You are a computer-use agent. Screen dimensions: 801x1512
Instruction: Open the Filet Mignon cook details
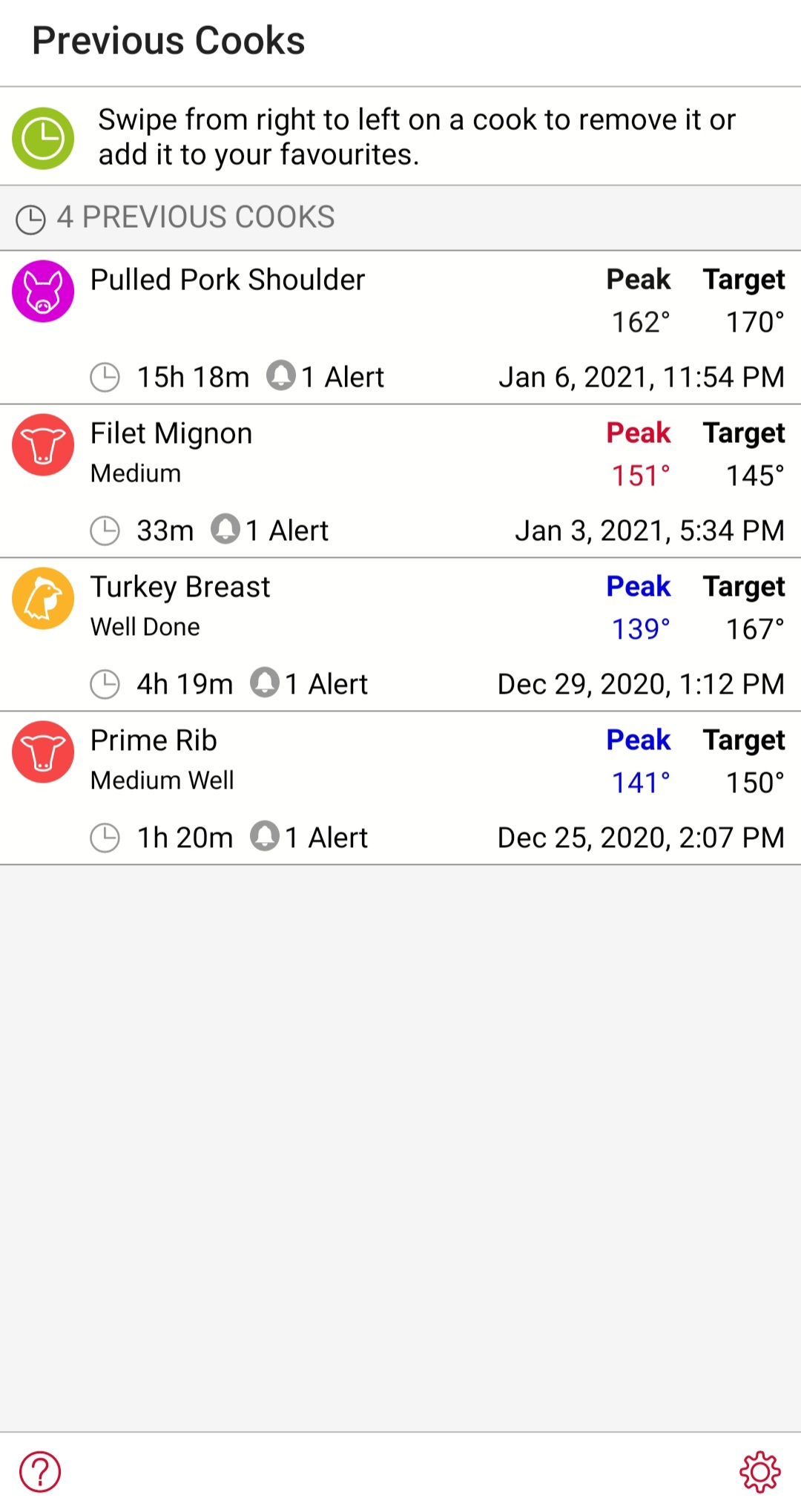coord(400,481)
